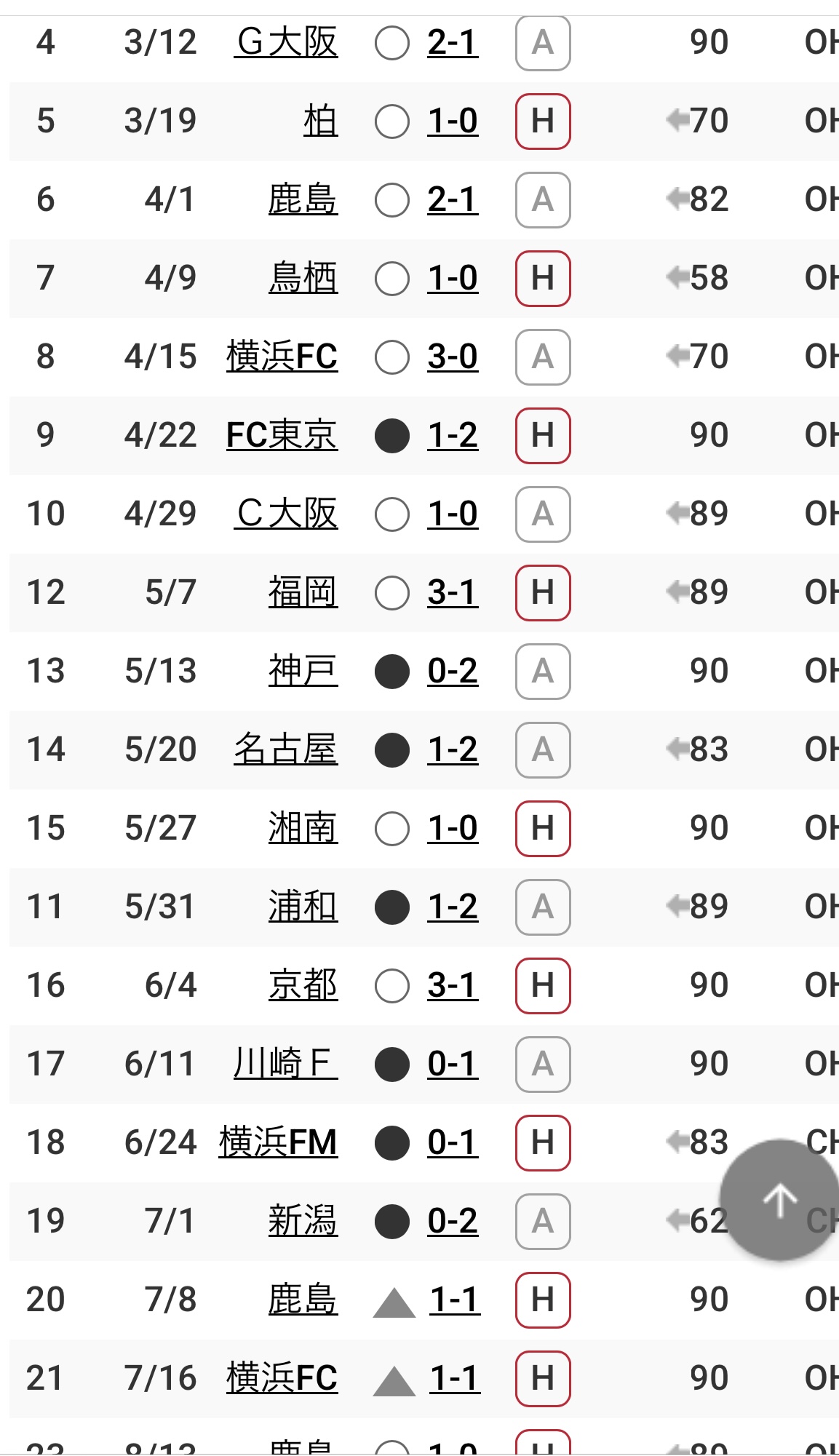View the 1-2 score against FC東京
The width and height of the screenshot is (839, 1456).
coord(453,435)
